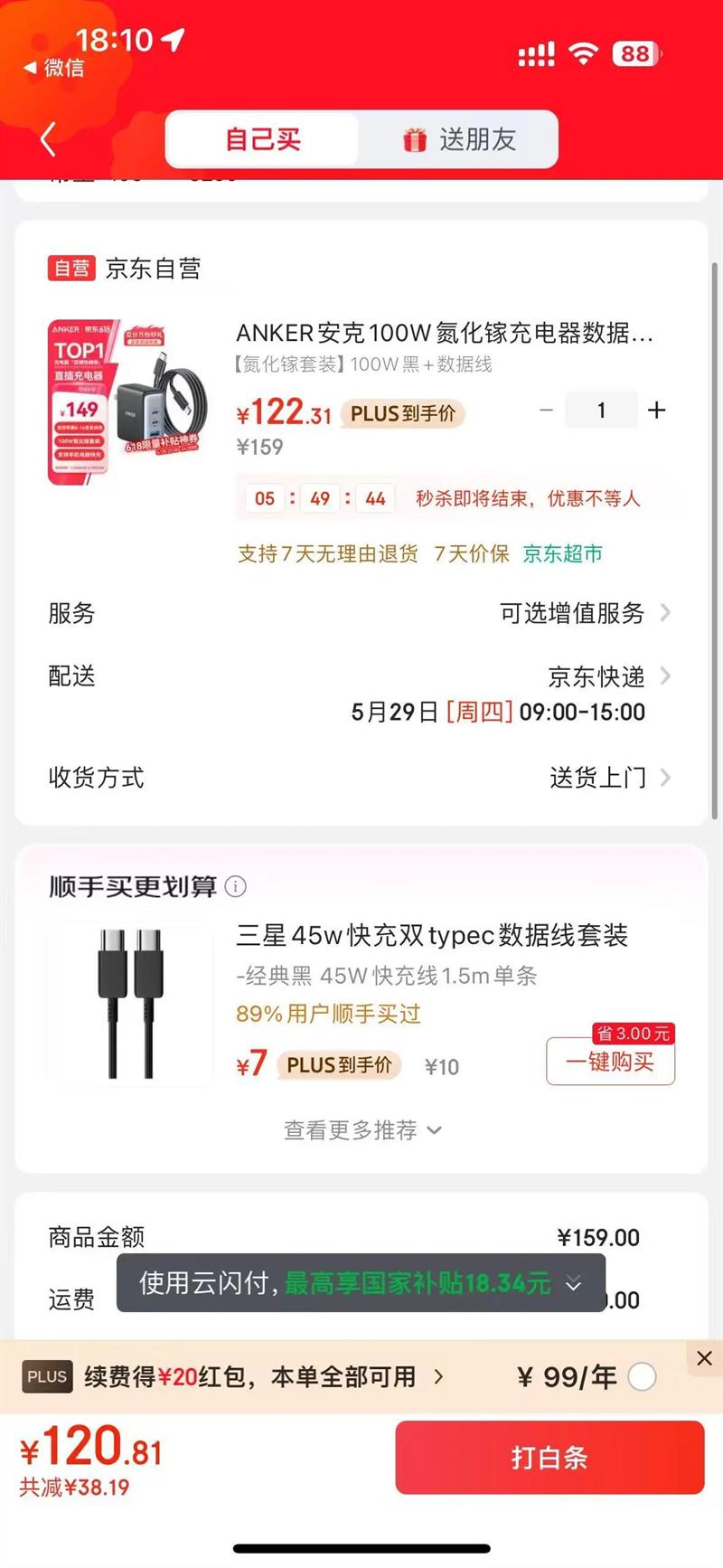Return to 微信 from the status bar

[54, 68]
